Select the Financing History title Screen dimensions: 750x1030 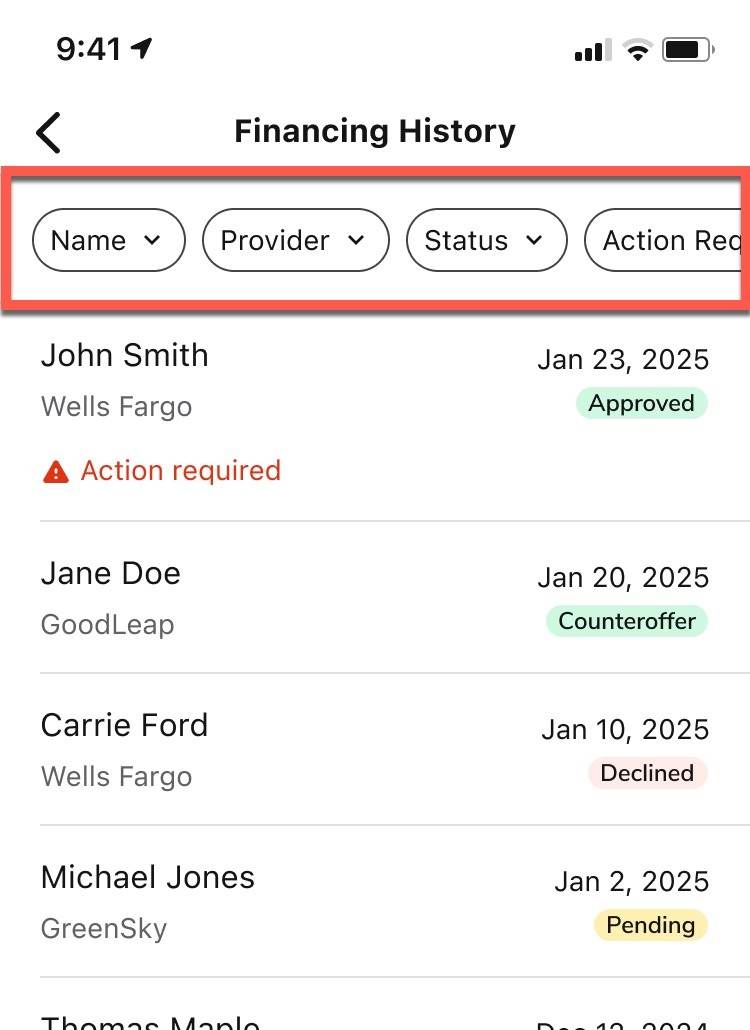[x=374, y=131]
